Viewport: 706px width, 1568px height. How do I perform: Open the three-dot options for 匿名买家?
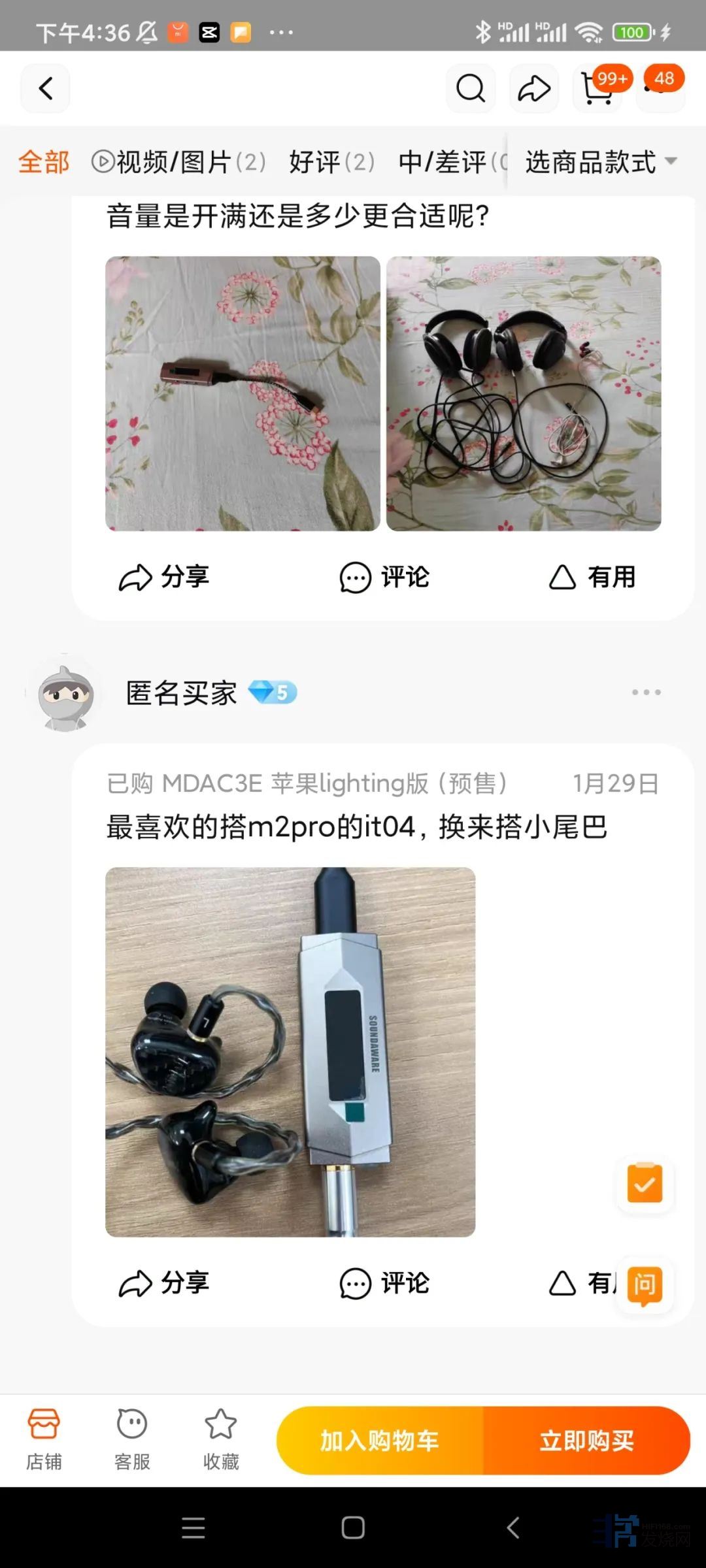(x=646, y=693)
